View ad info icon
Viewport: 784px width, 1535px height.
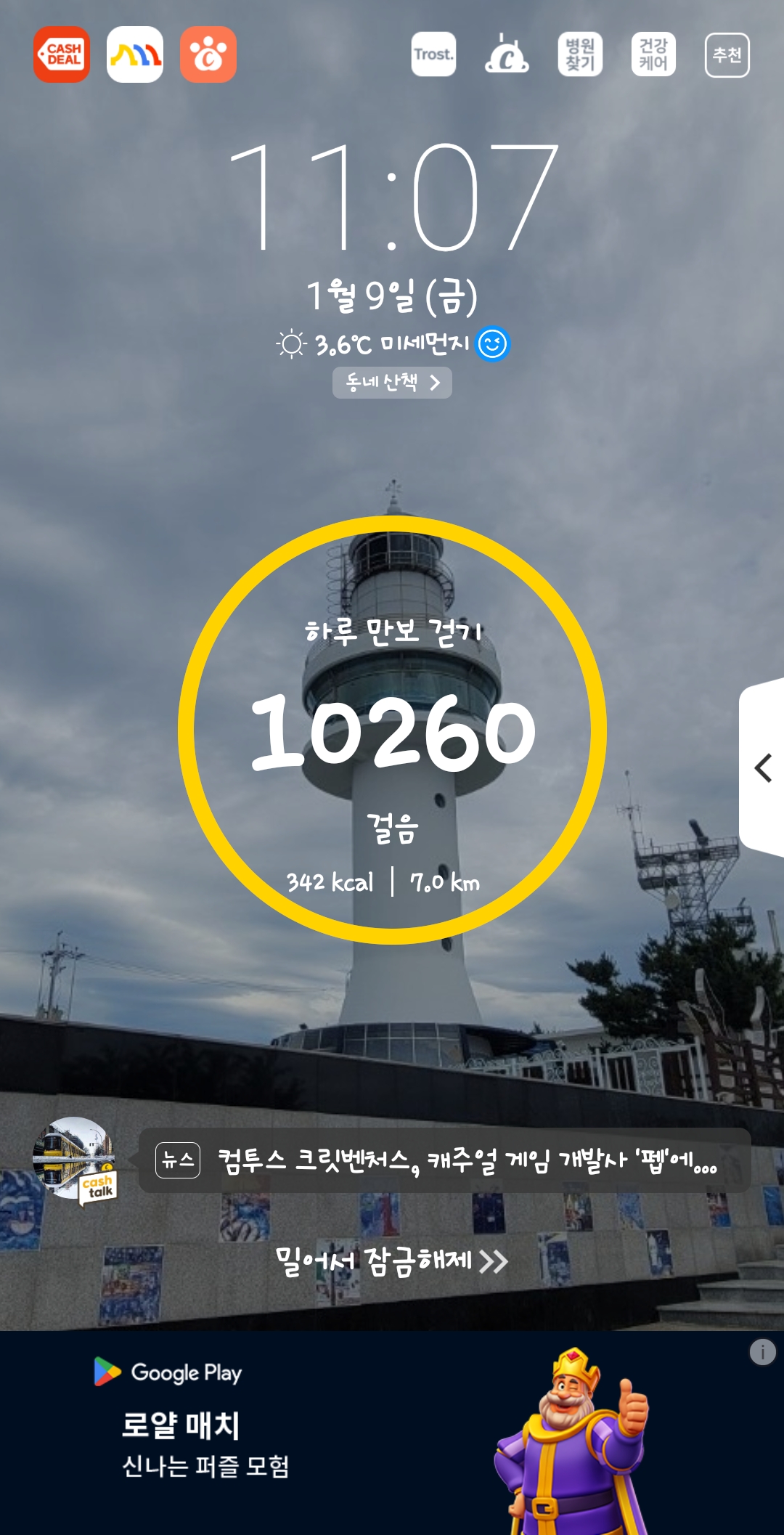click(x=762, y=1353)
